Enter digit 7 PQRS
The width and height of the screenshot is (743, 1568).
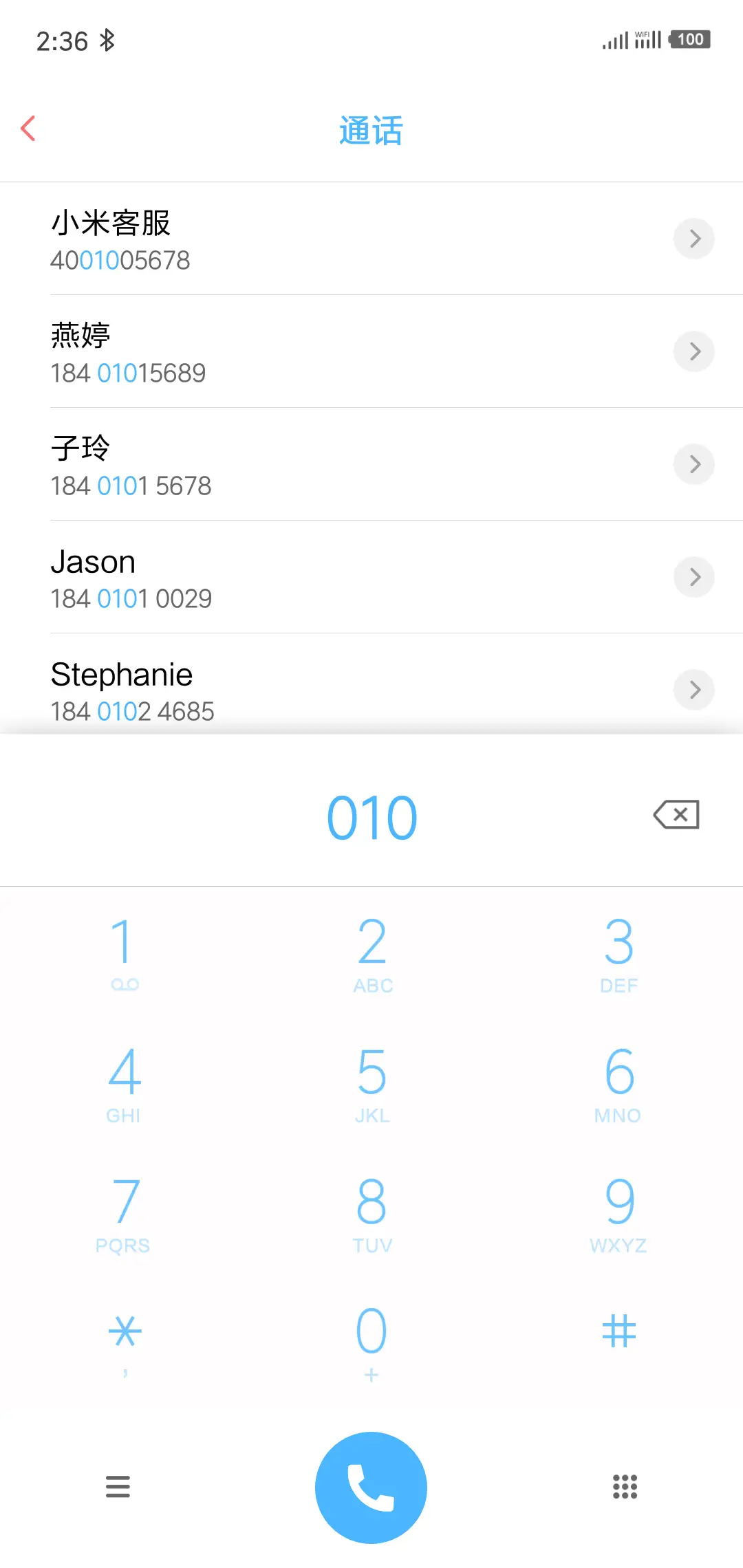(x=124, y=1212)
